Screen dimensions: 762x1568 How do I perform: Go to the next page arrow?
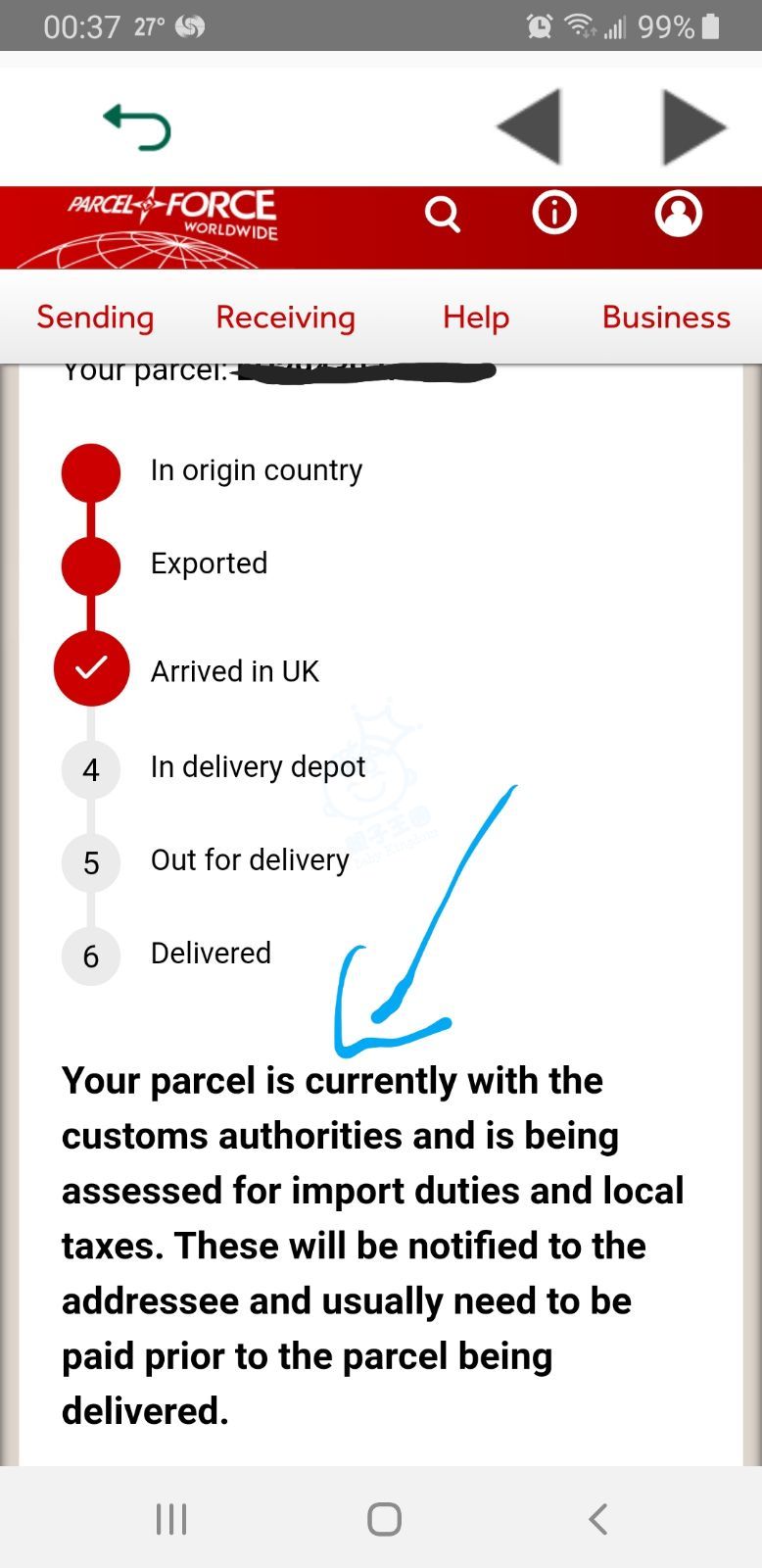(692, 126)
